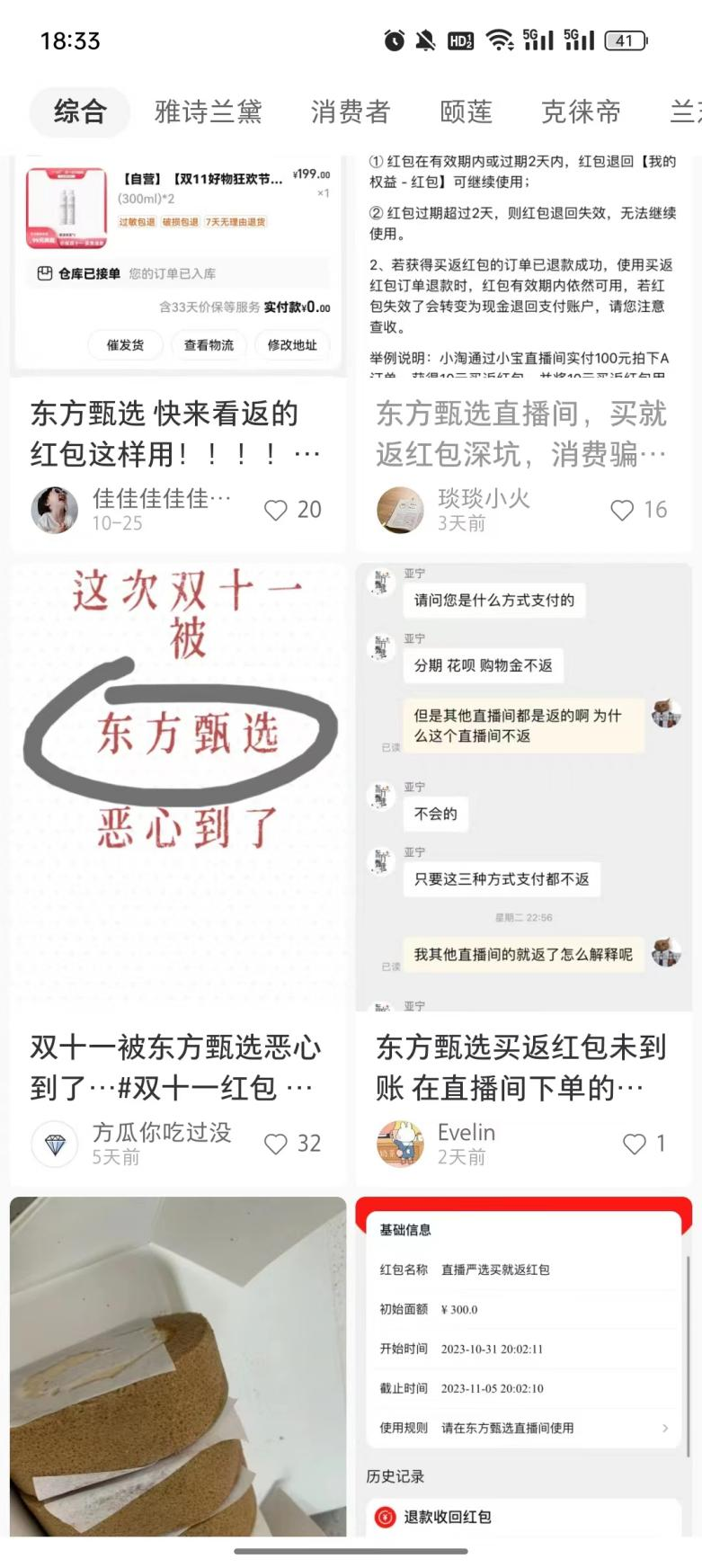Select the 消费者 tab
702x1568 pixels.
[x=351, y=111]
